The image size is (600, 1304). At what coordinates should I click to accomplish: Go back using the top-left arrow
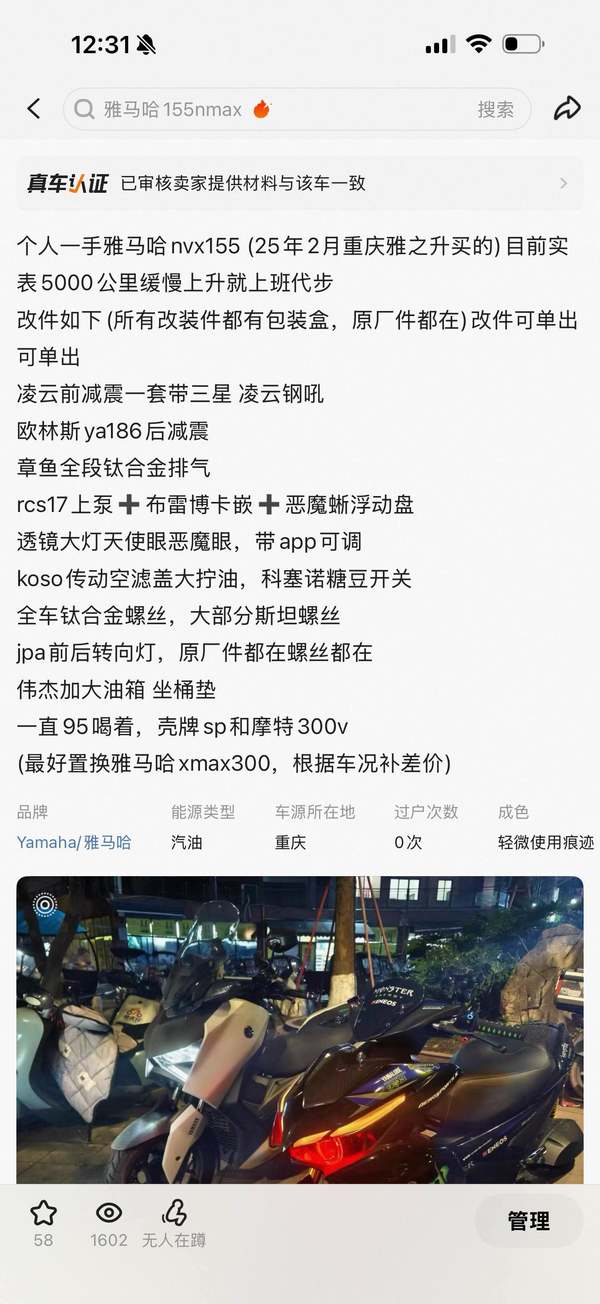34,109
